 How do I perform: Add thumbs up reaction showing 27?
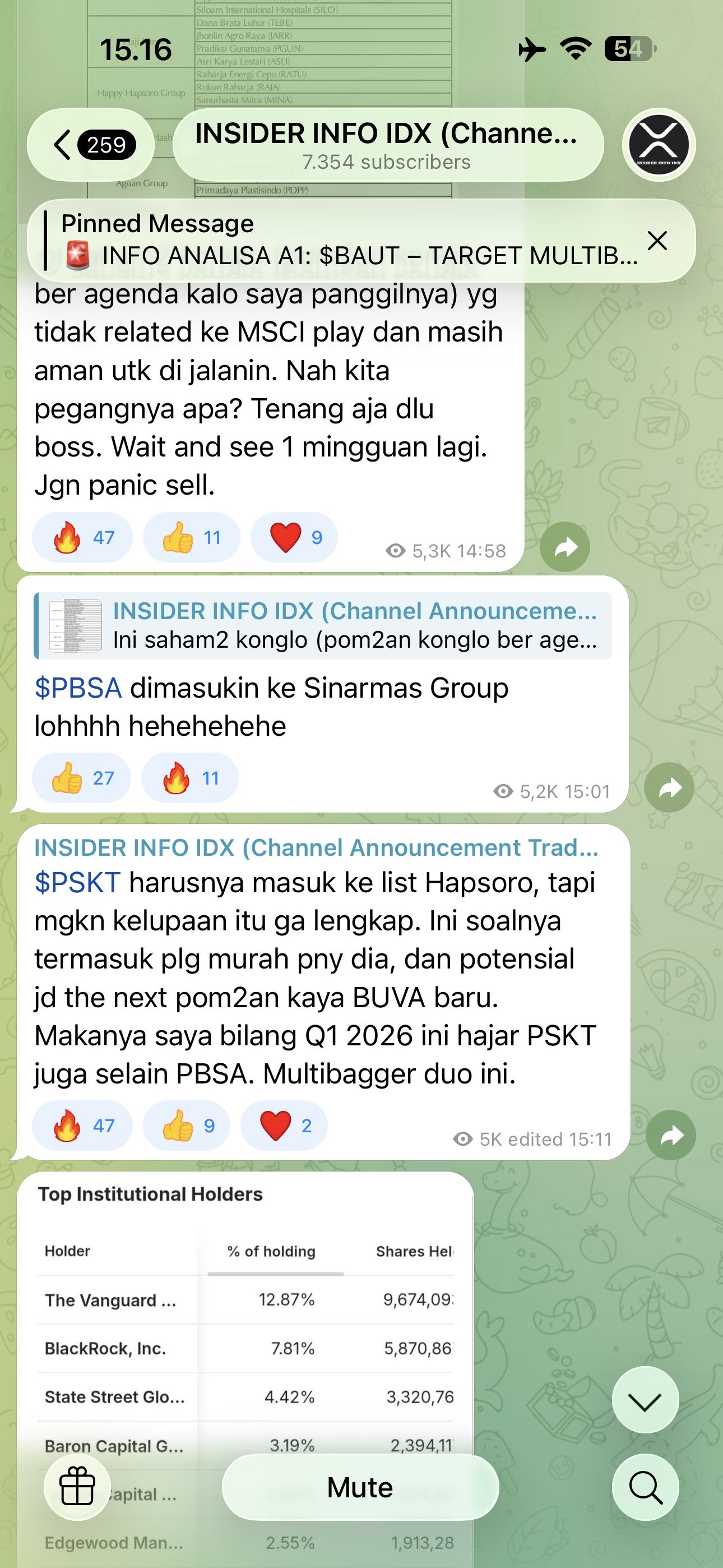tap(82, 778)
